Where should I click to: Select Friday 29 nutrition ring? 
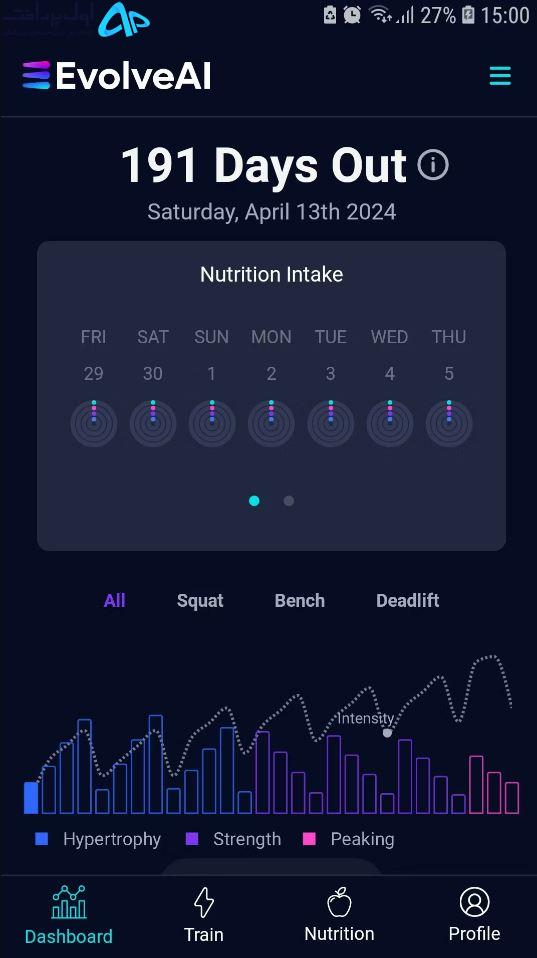[x=93, y=423]
